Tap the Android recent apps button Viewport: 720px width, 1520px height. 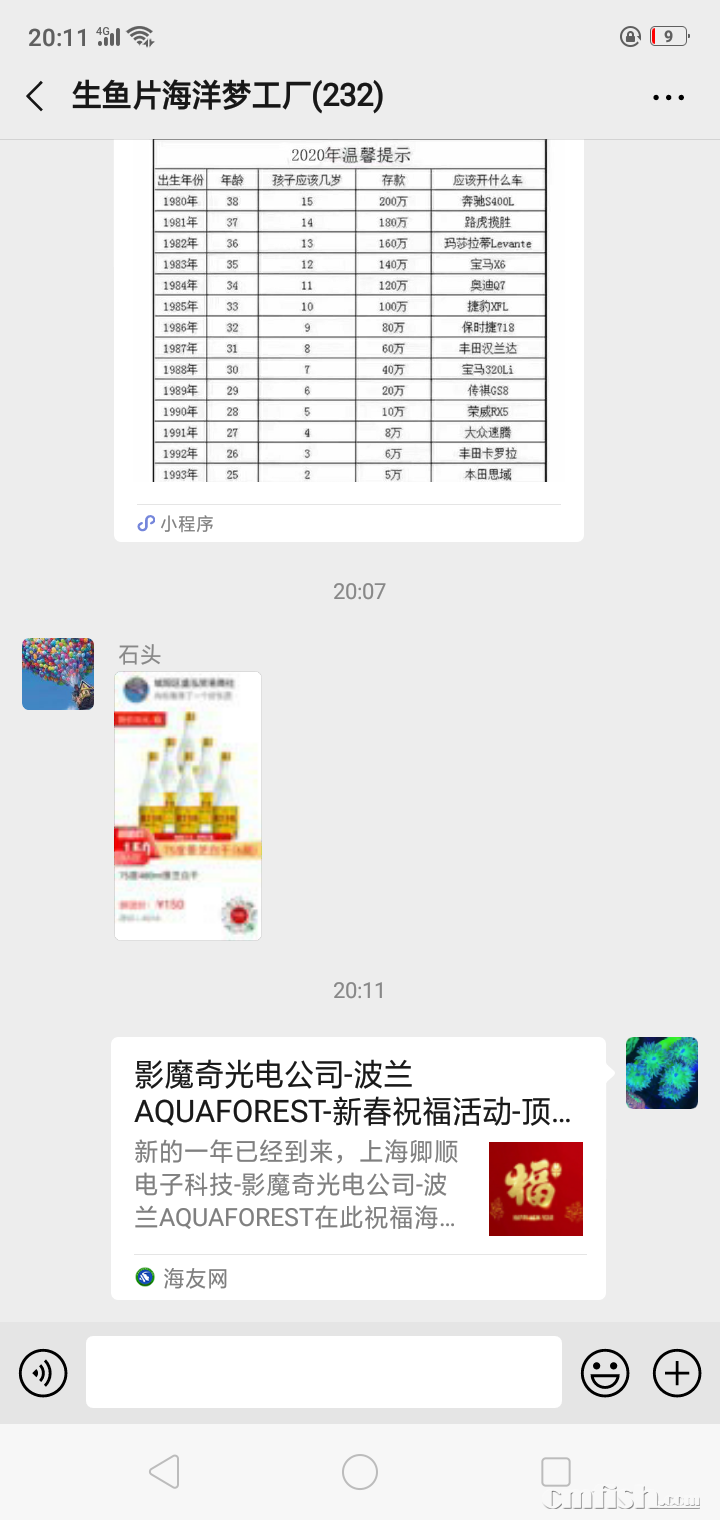(555, 1471)
